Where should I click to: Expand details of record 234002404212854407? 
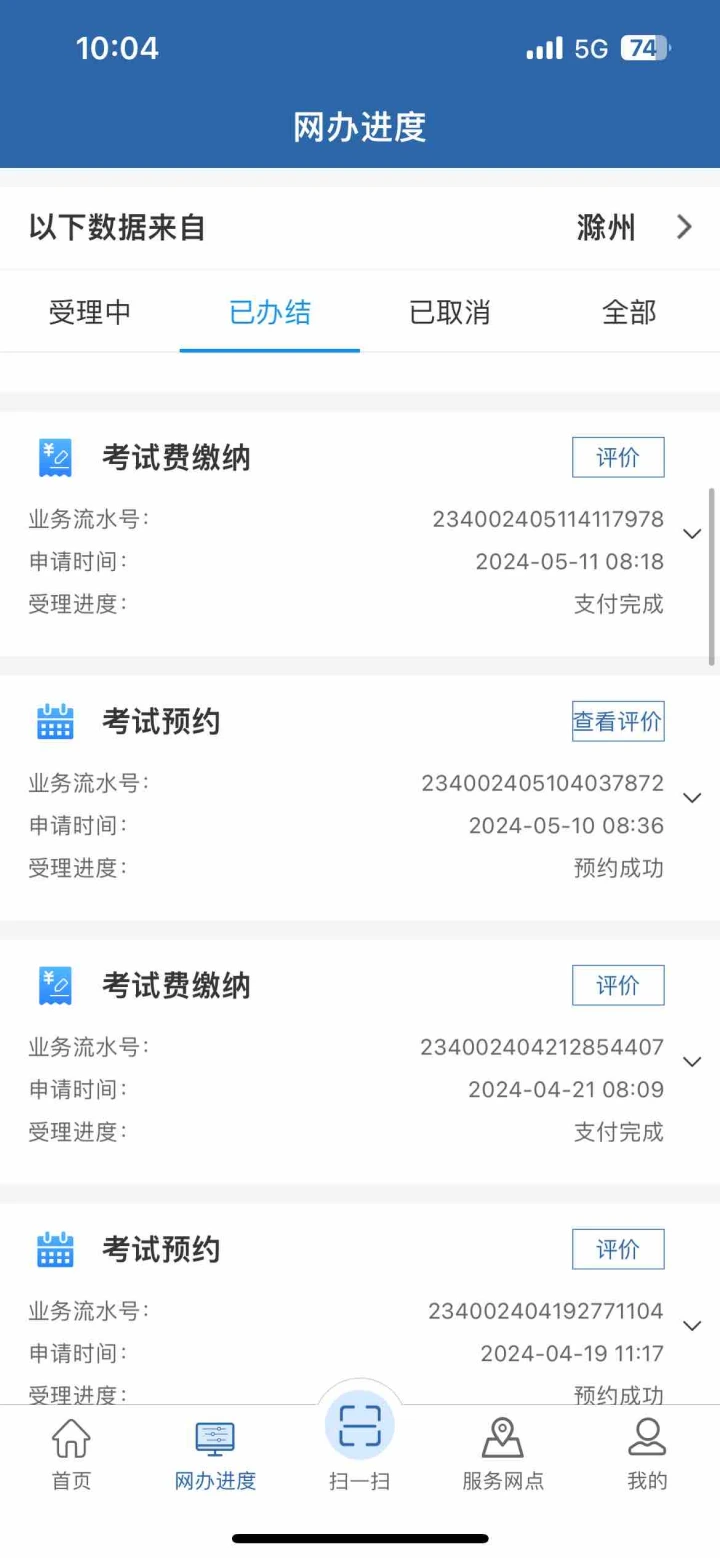[692, 1062]
